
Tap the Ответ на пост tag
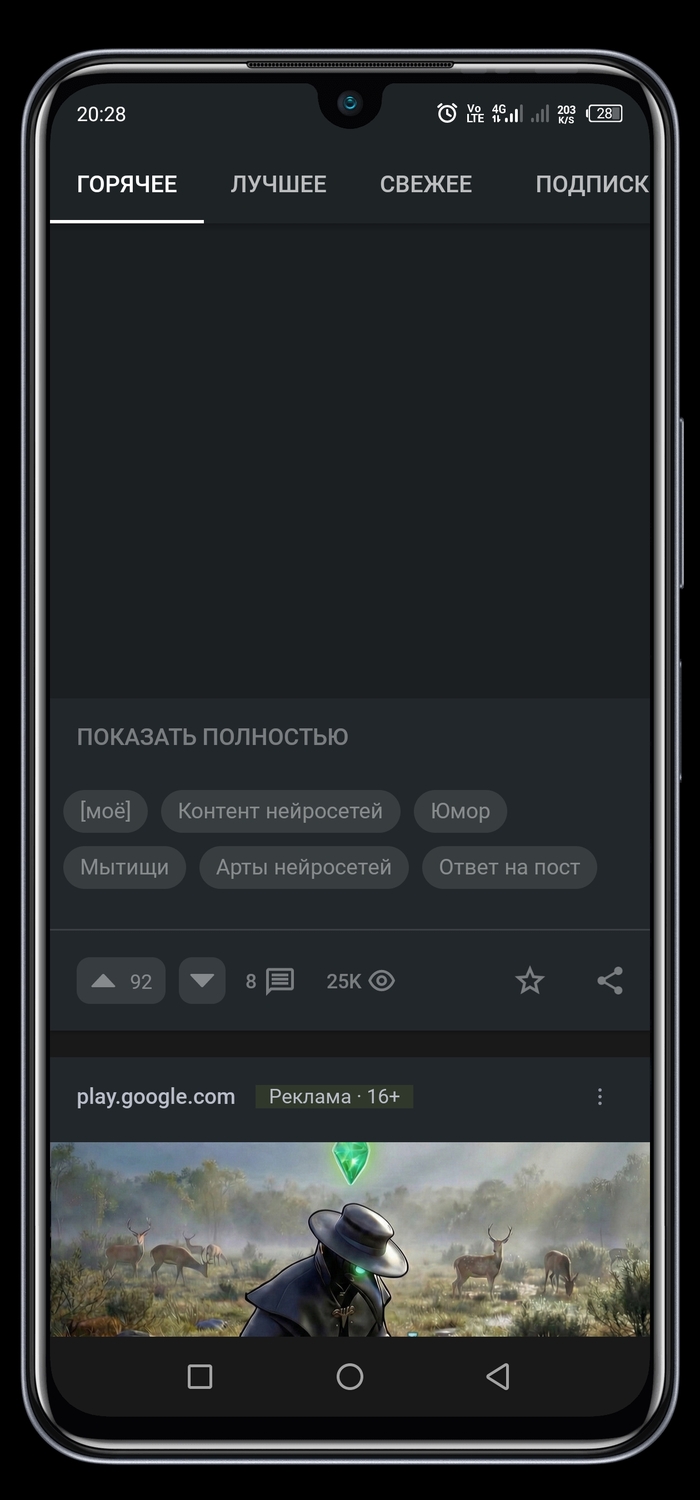tap(509, 867)
